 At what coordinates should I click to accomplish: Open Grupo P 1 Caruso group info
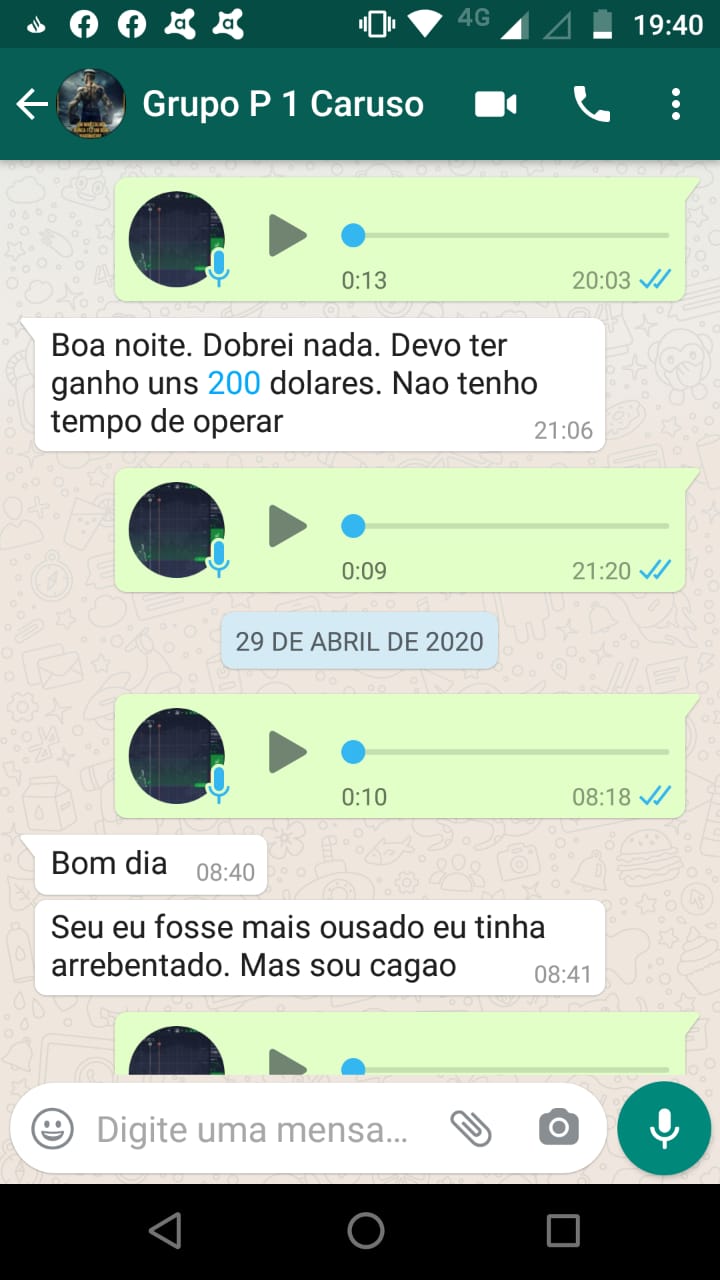coord(283,104)
